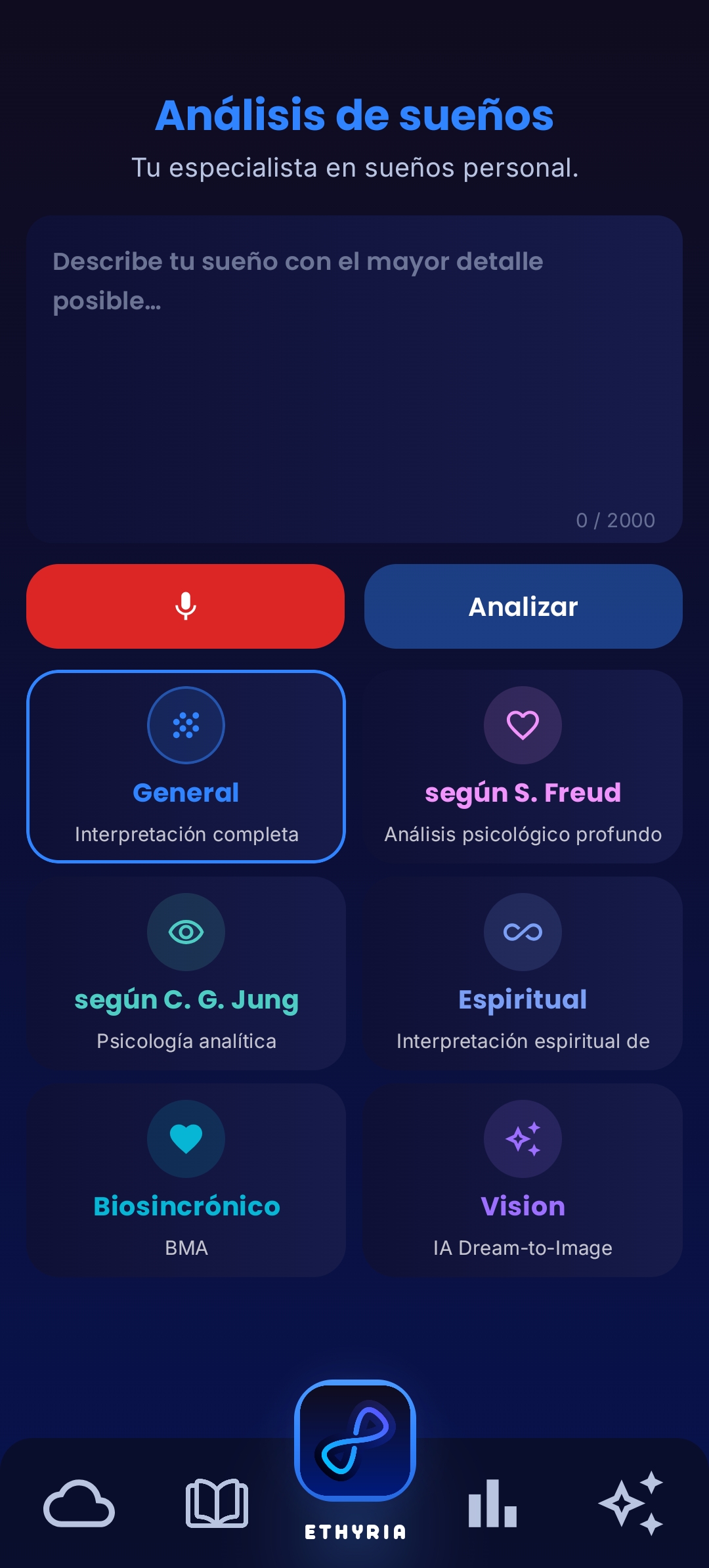Tap the infinity icon on the Espiritual card
This screenshot has height=1568, width=709.
point(523,932)
